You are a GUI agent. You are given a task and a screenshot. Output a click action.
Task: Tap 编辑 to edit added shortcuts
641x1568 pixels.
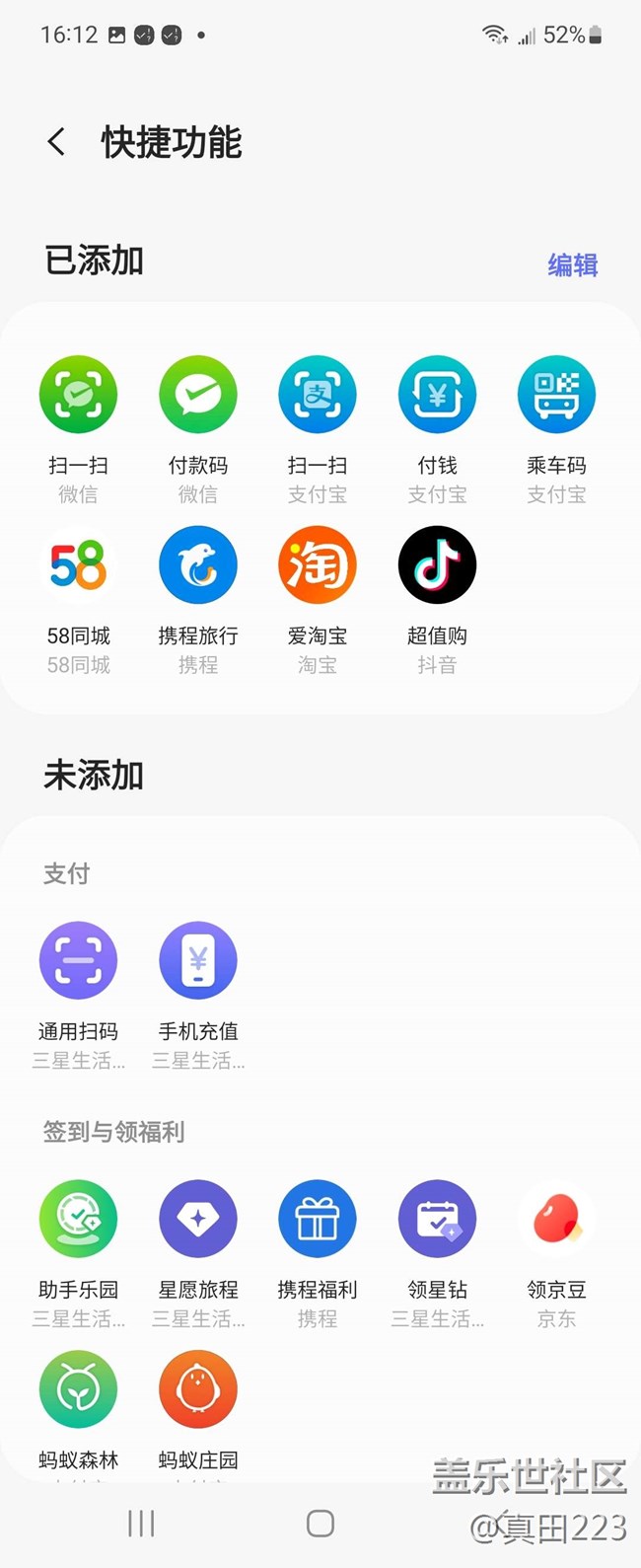573,264
